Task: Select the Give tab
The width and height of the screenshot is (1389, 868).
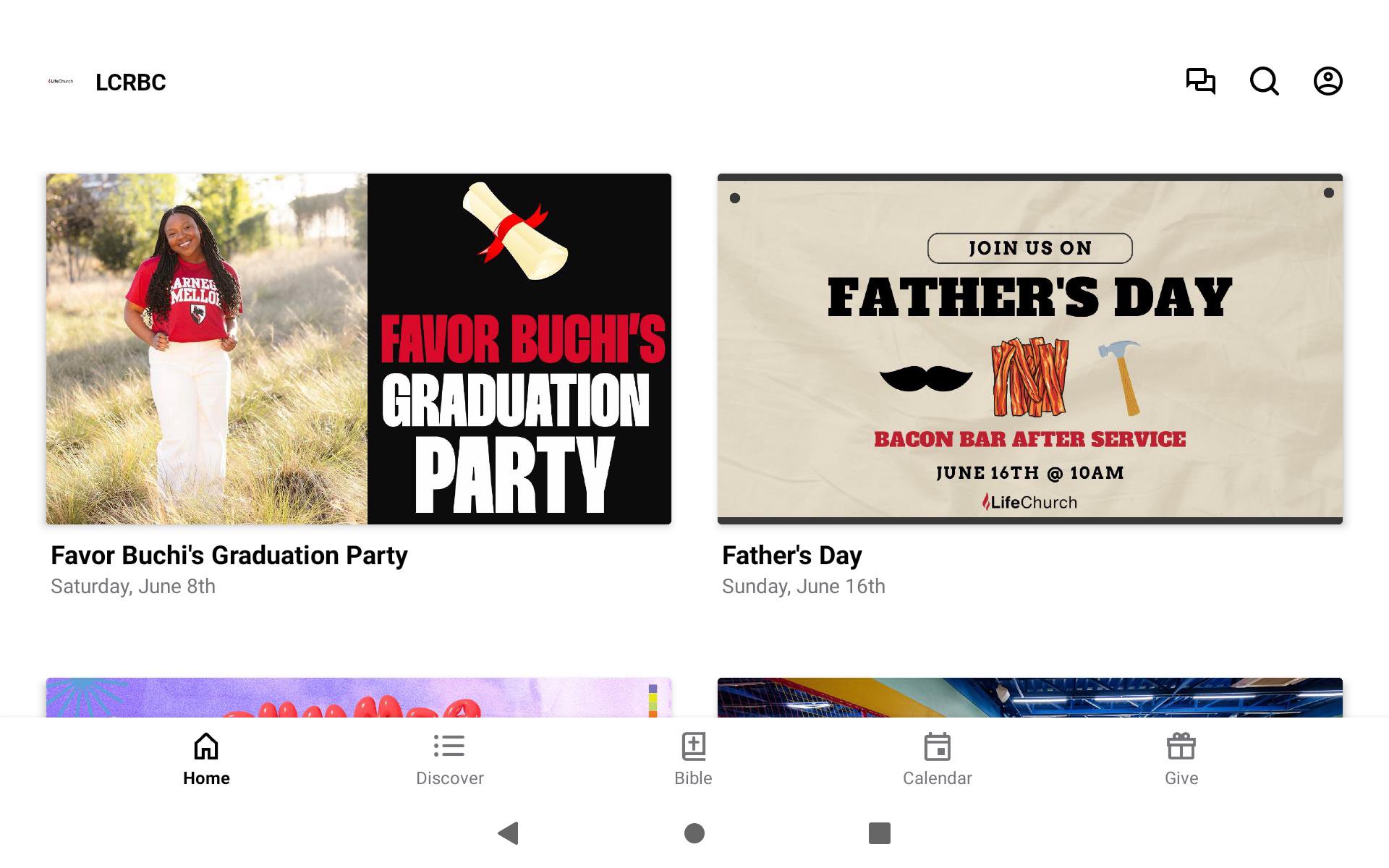Action: 1181,759
